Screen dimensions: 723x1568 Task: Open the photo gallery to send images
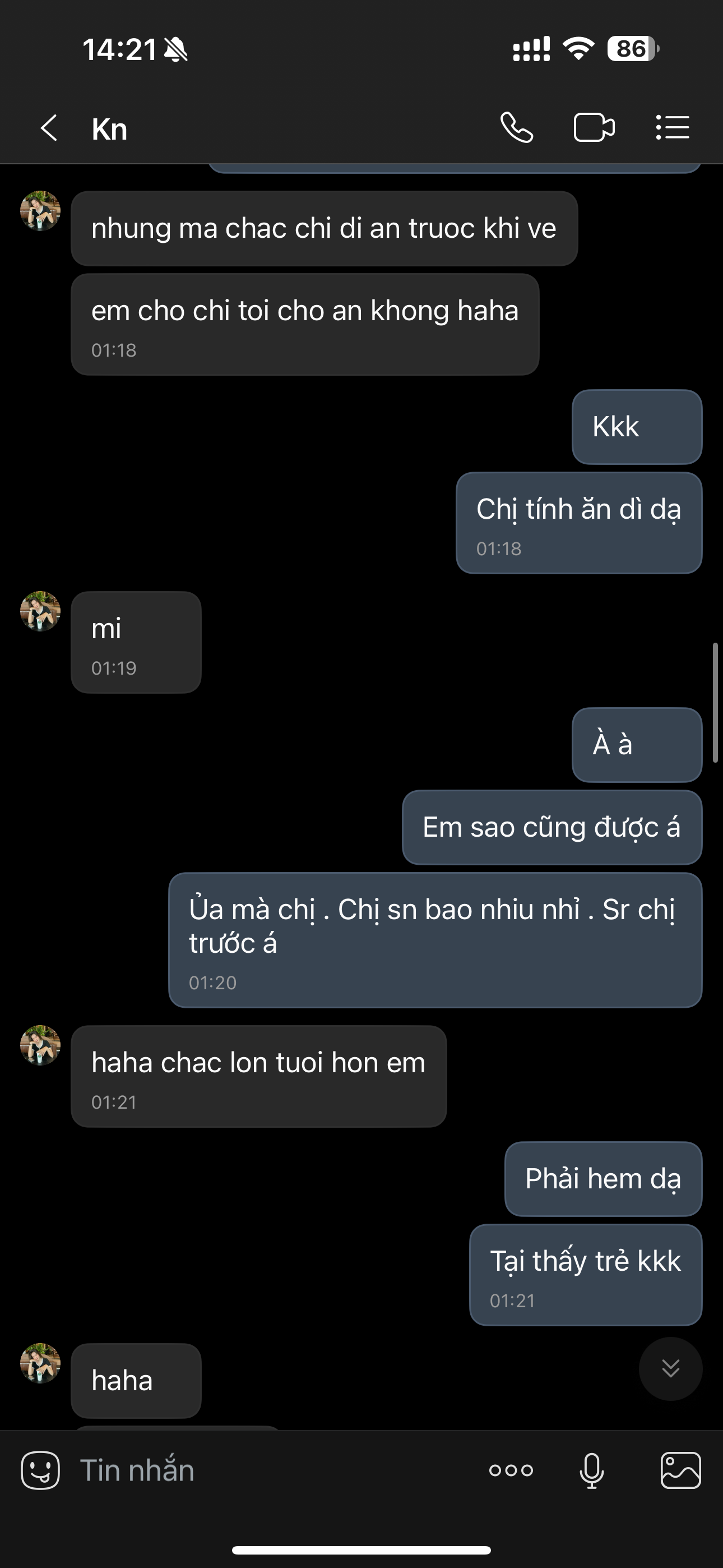point(680,1470)
